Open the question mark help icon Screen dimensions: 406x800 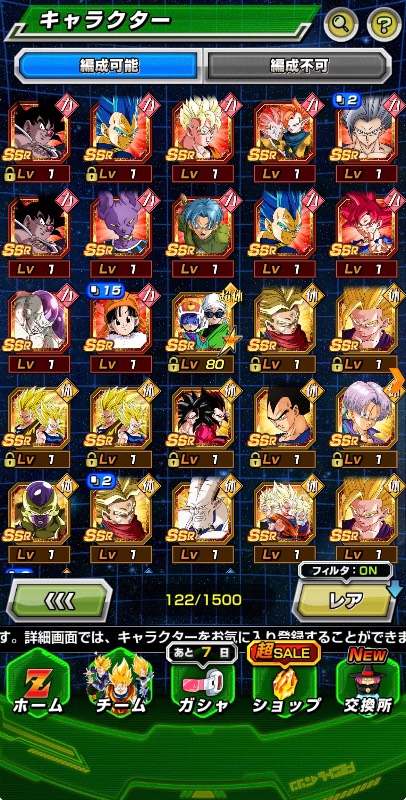(384, 23)
